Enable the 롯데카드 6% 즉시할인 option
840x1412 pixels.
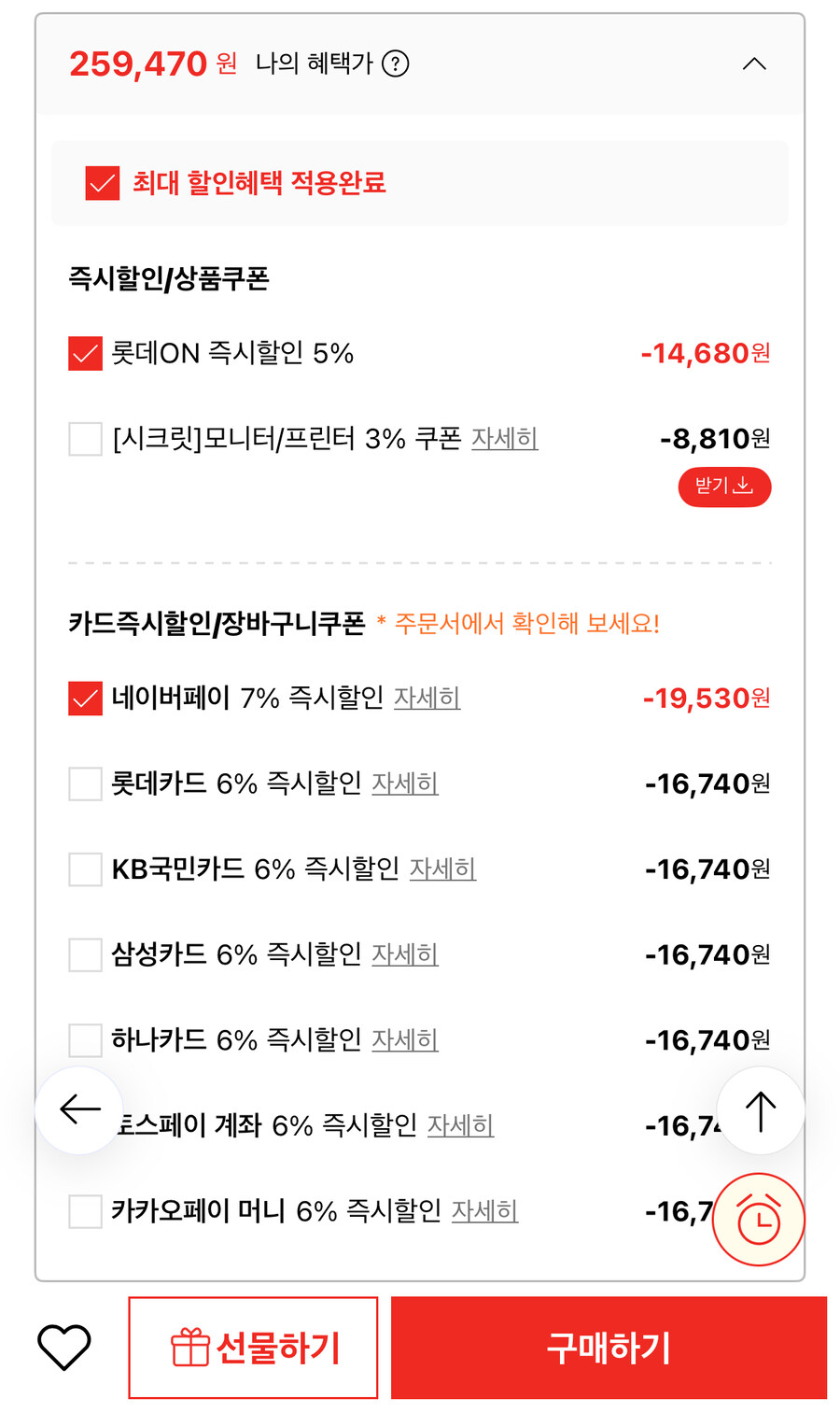click(84, 784)
